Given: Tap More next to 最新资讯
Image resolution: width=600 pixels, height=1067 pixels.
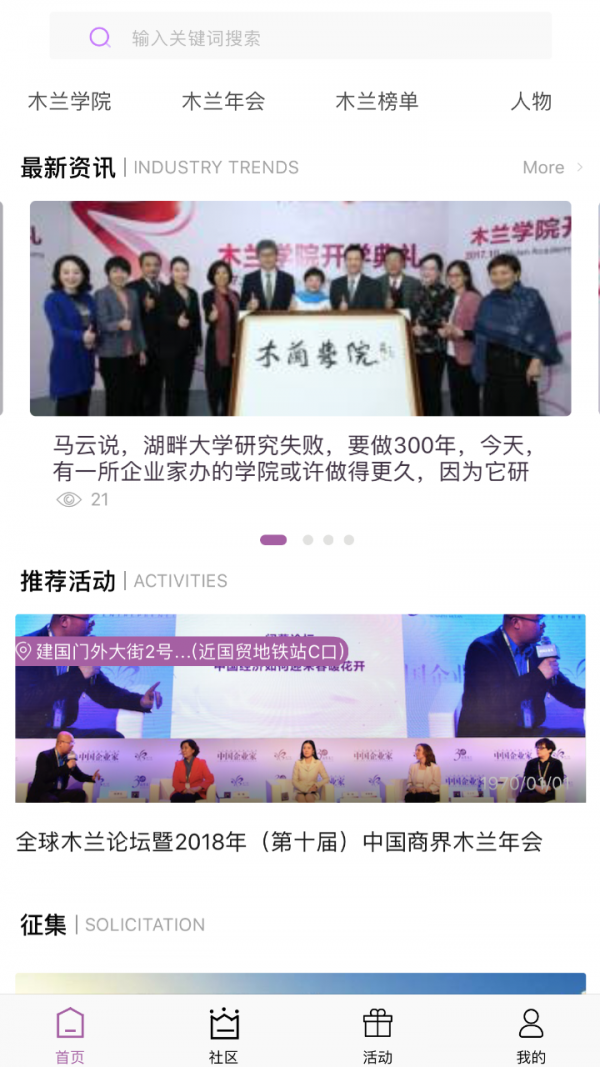Looking at the screenshot, I should point(552,167).
